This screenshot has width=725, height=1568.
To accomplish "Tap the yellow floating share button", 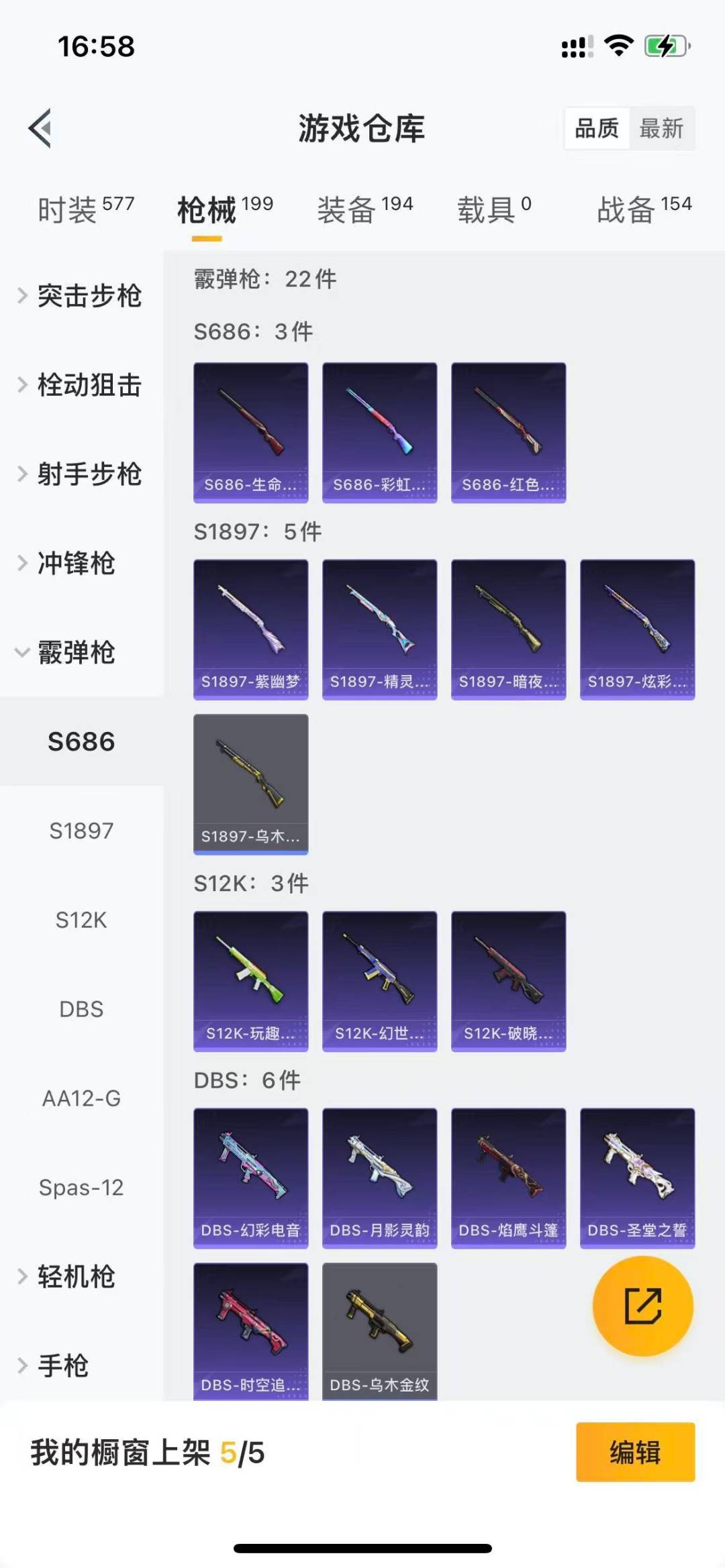I will 642,1306.
